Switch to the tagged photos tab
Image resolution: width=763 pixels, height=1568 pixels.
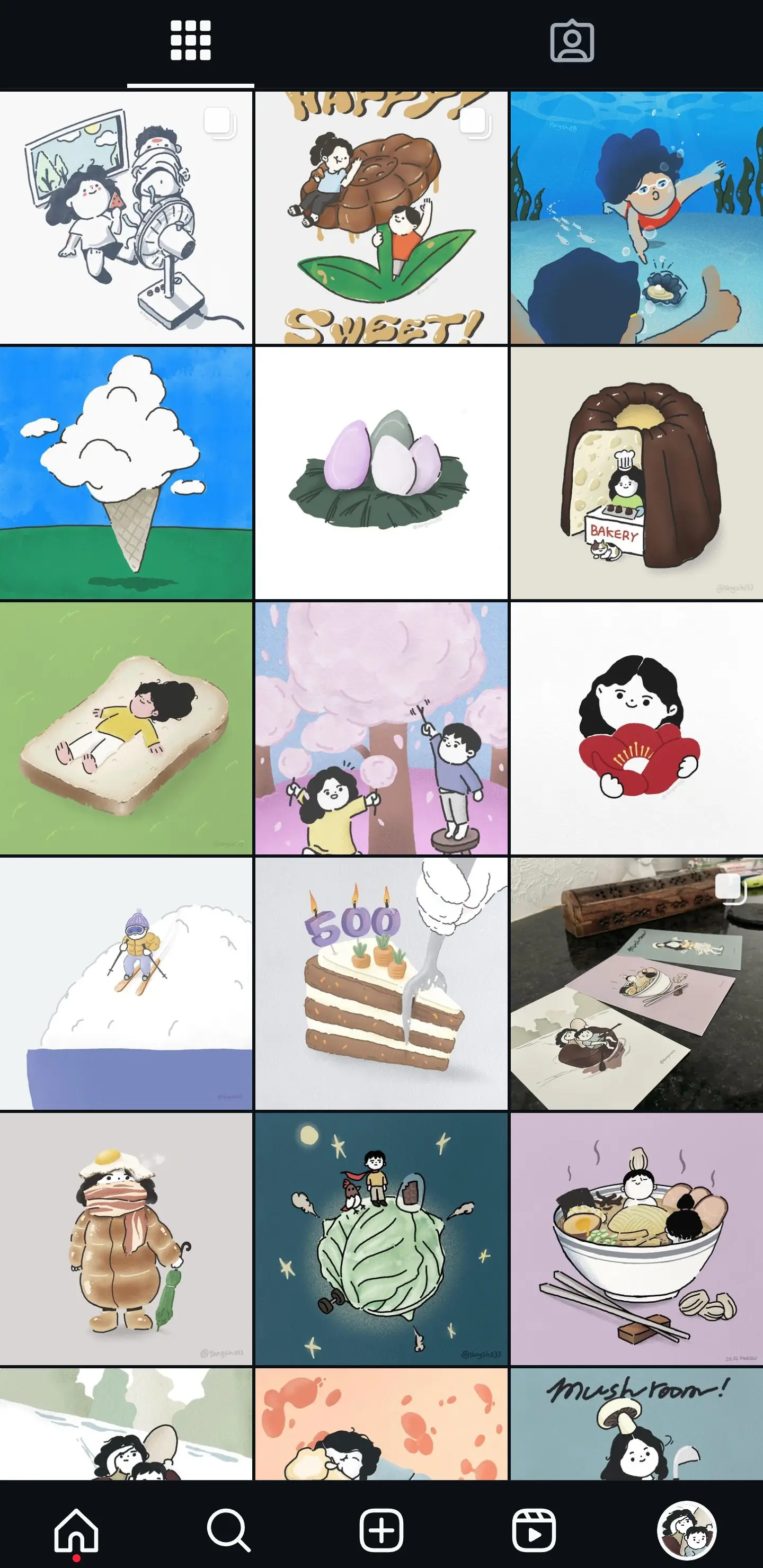point(572,41)
